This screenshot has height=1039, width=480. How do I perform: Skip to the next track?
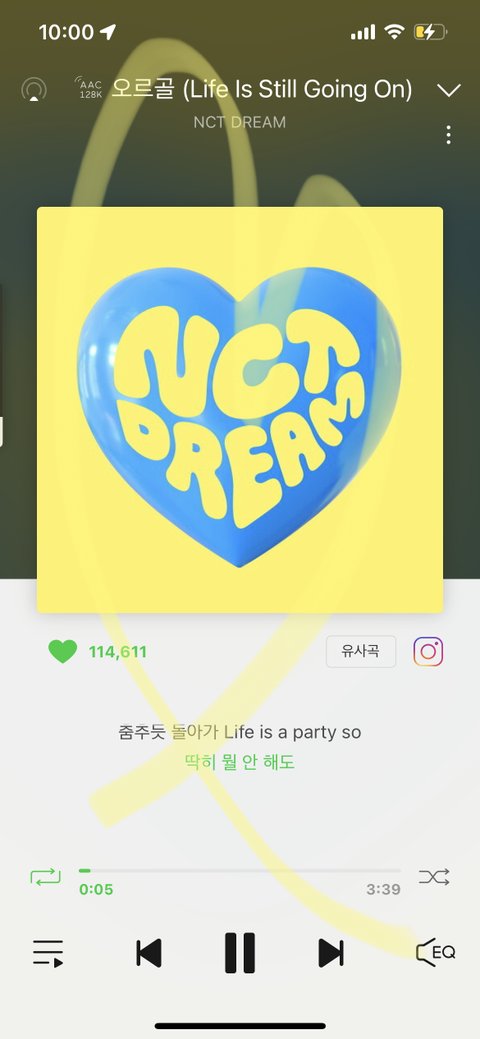(x=331, y=954)
